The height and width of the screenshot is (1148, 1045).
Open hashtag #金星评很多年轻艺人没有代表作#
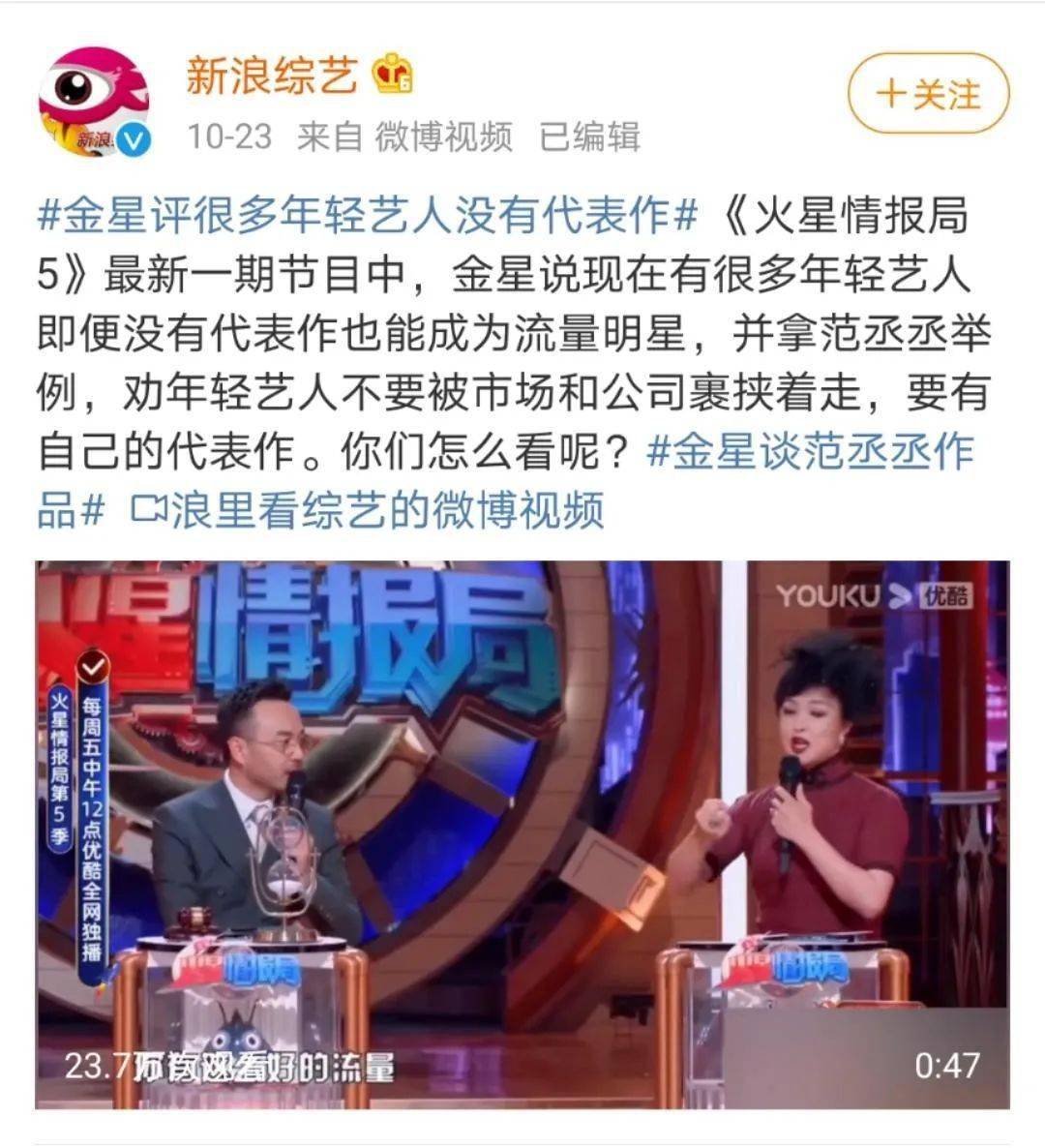(368, 216)
